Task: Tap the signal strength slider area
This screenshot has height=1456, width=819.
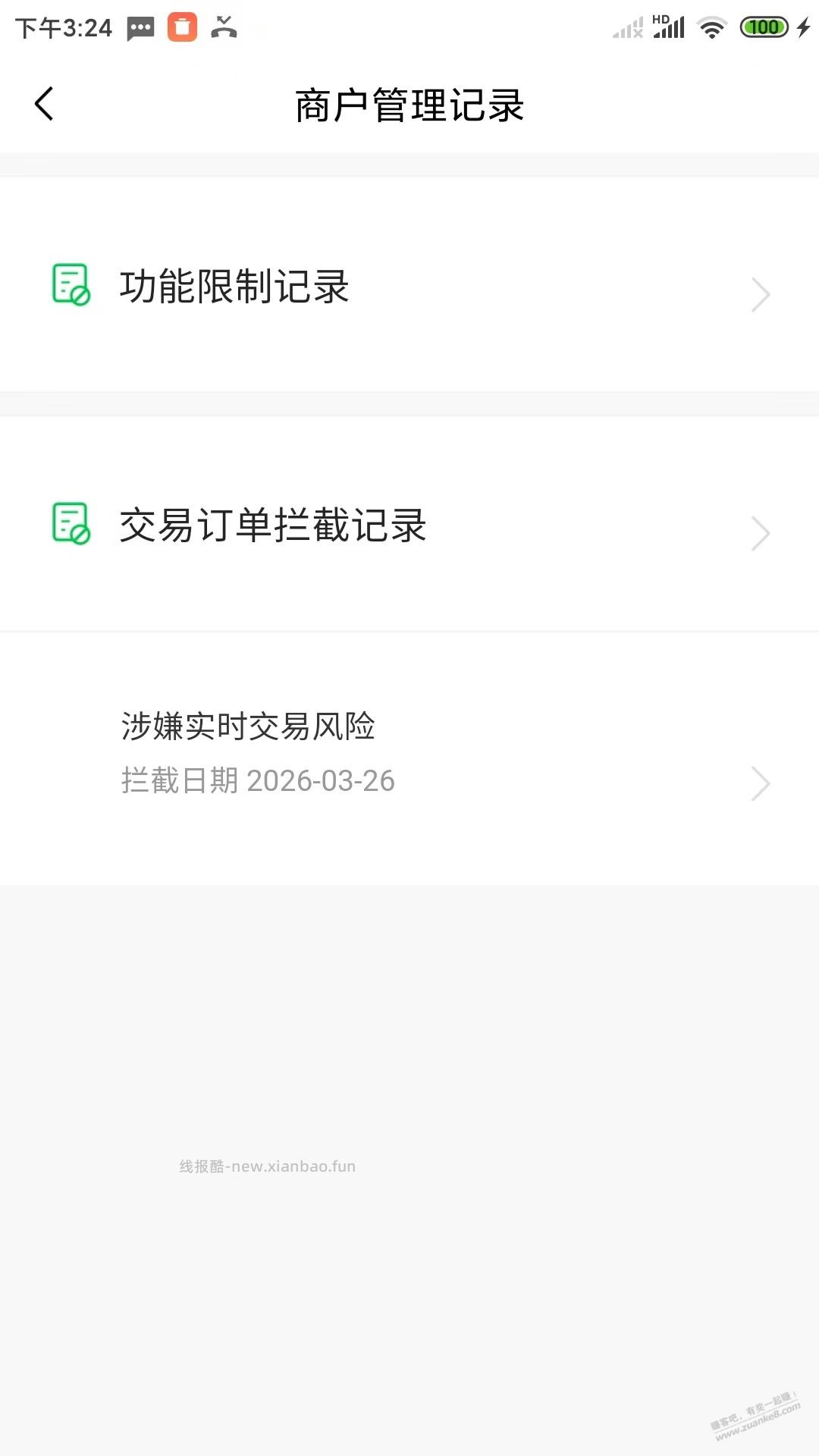Action: (x=628, y=29)
